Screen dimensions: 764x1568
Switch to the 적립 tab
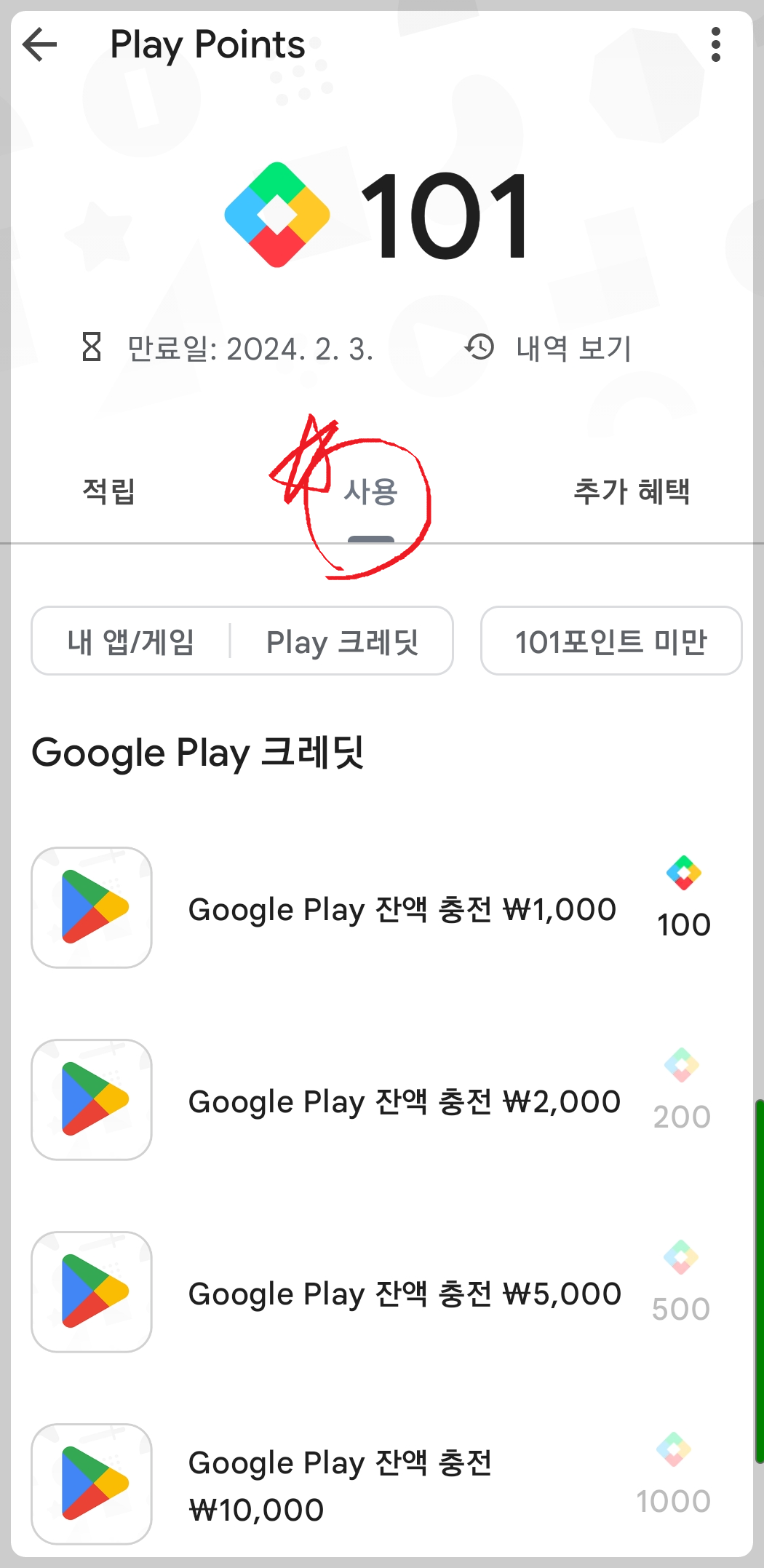coord(108,492)
